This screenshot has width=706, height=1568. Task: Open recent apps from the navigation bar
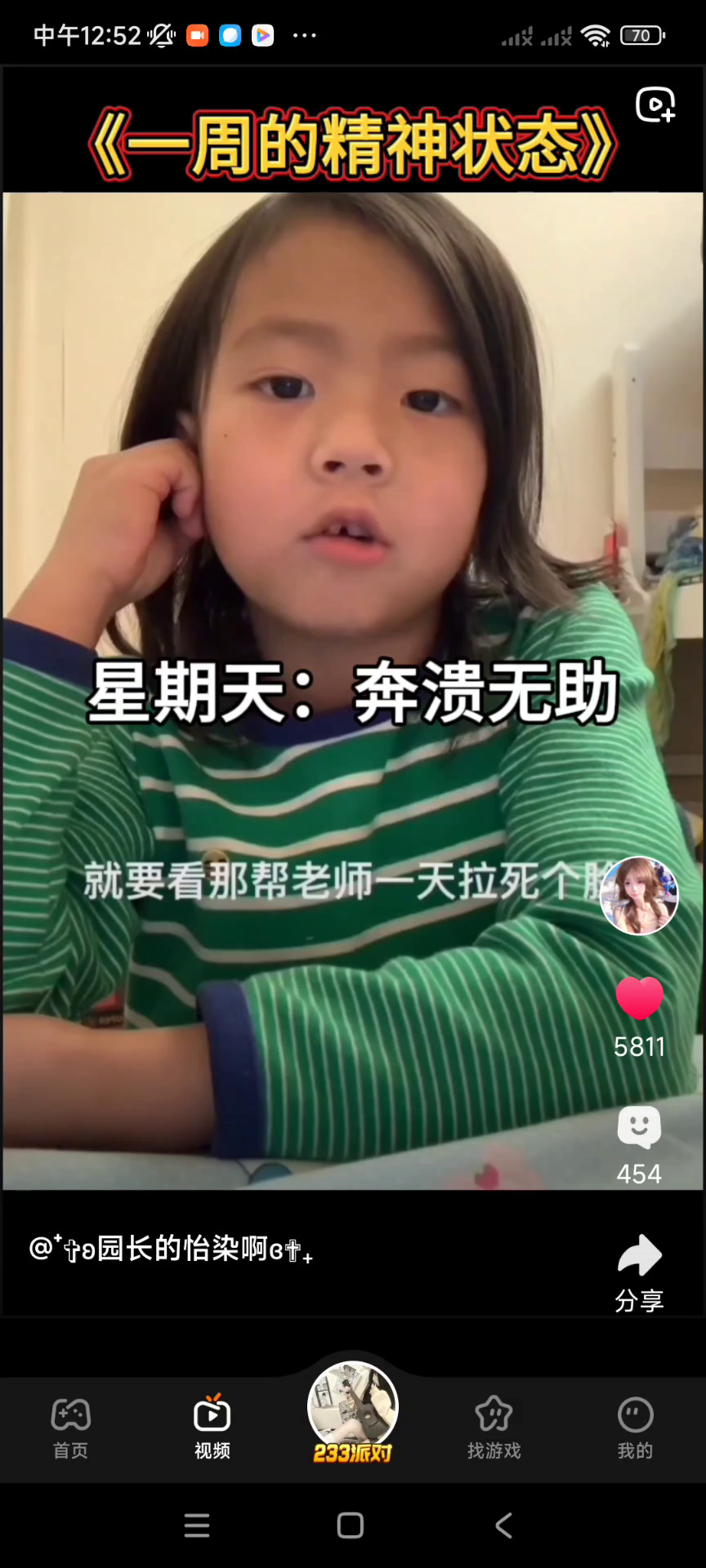(197, 1525)
